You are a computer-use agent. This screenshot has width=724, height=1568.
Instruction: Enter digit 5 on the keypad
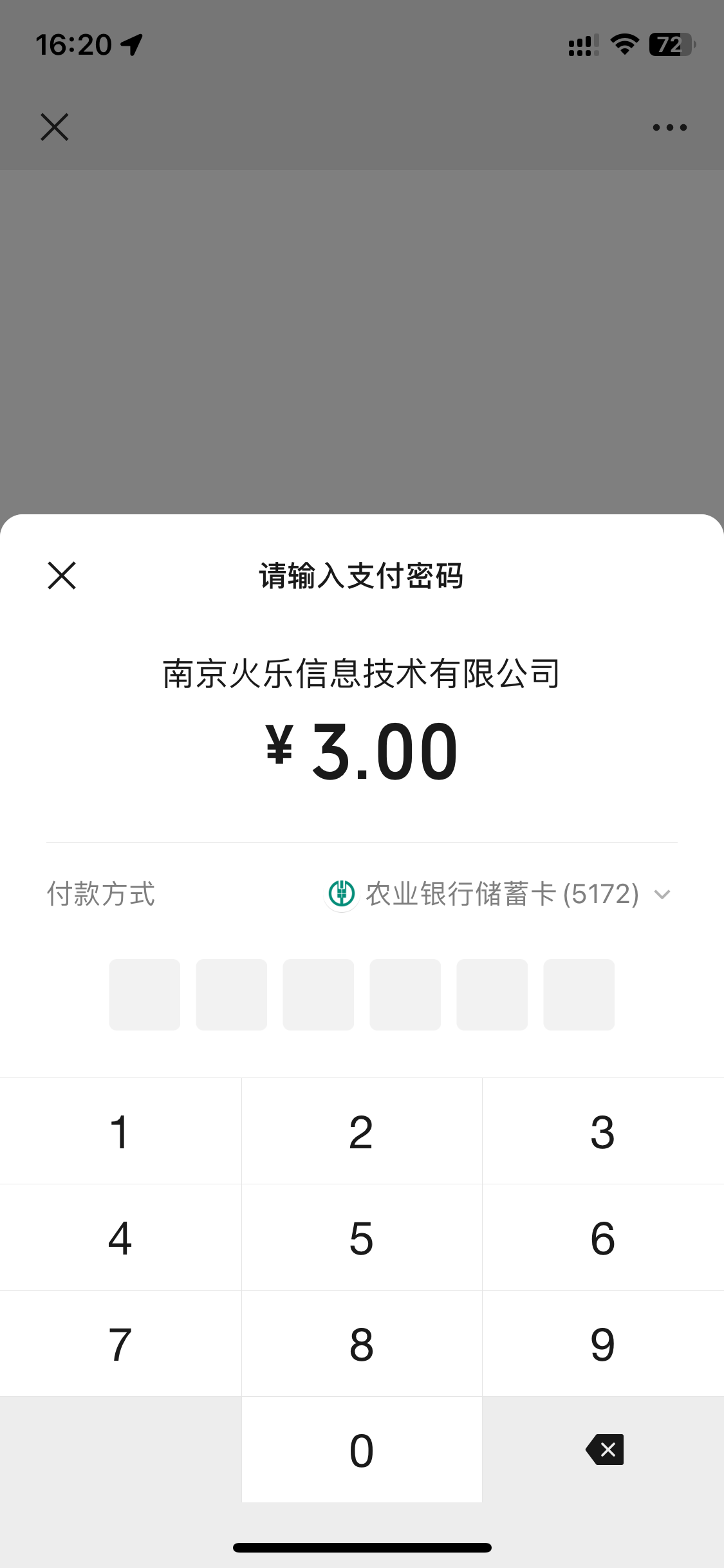coord(362,1238)
